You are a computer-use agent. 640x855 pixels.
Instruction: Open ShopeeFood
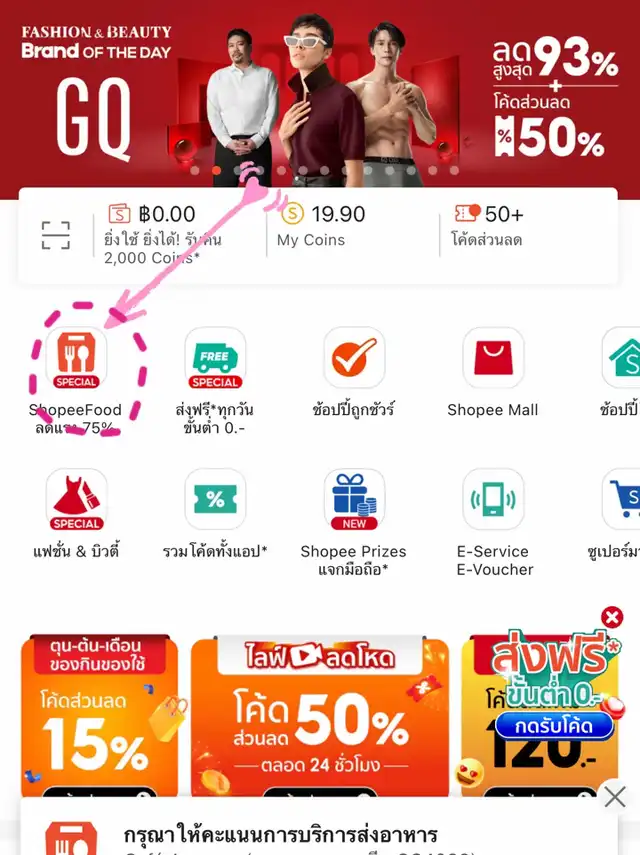[x=76, y=359]
